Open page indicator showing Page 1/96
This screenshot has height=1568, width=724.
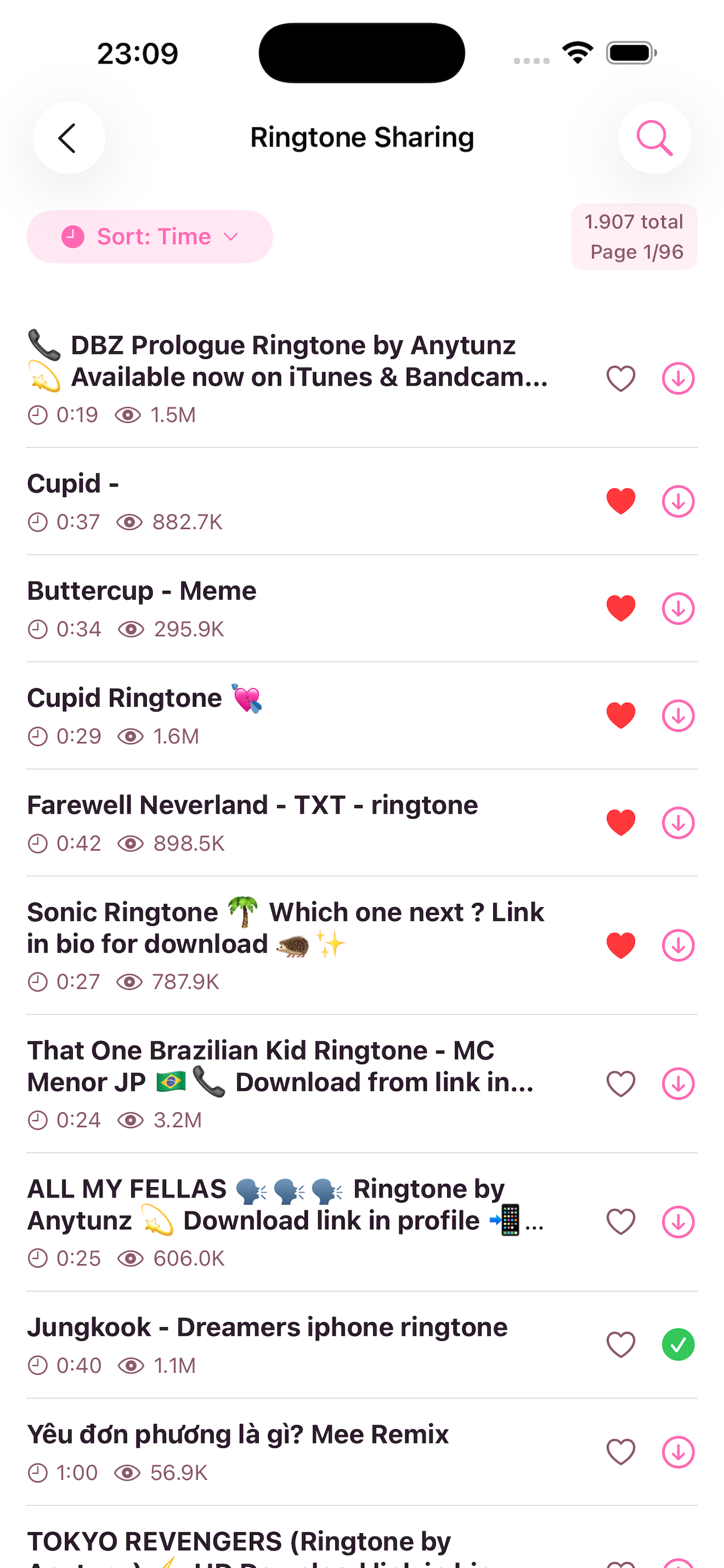click(x=634, y=237)
